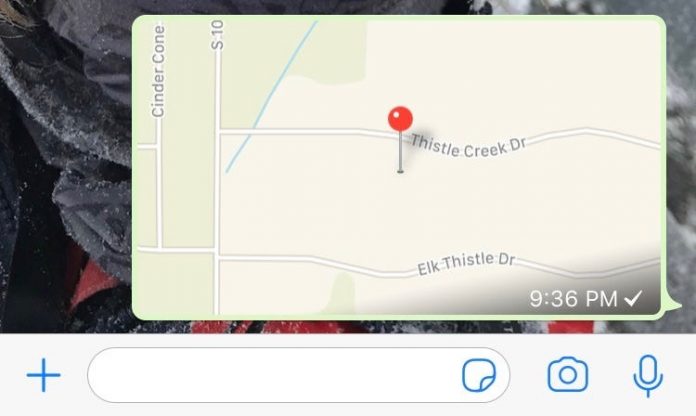This screenshot has width=696, height=416.
Task: Tap the microphone to record voice message
Action: tap(648, 375)
